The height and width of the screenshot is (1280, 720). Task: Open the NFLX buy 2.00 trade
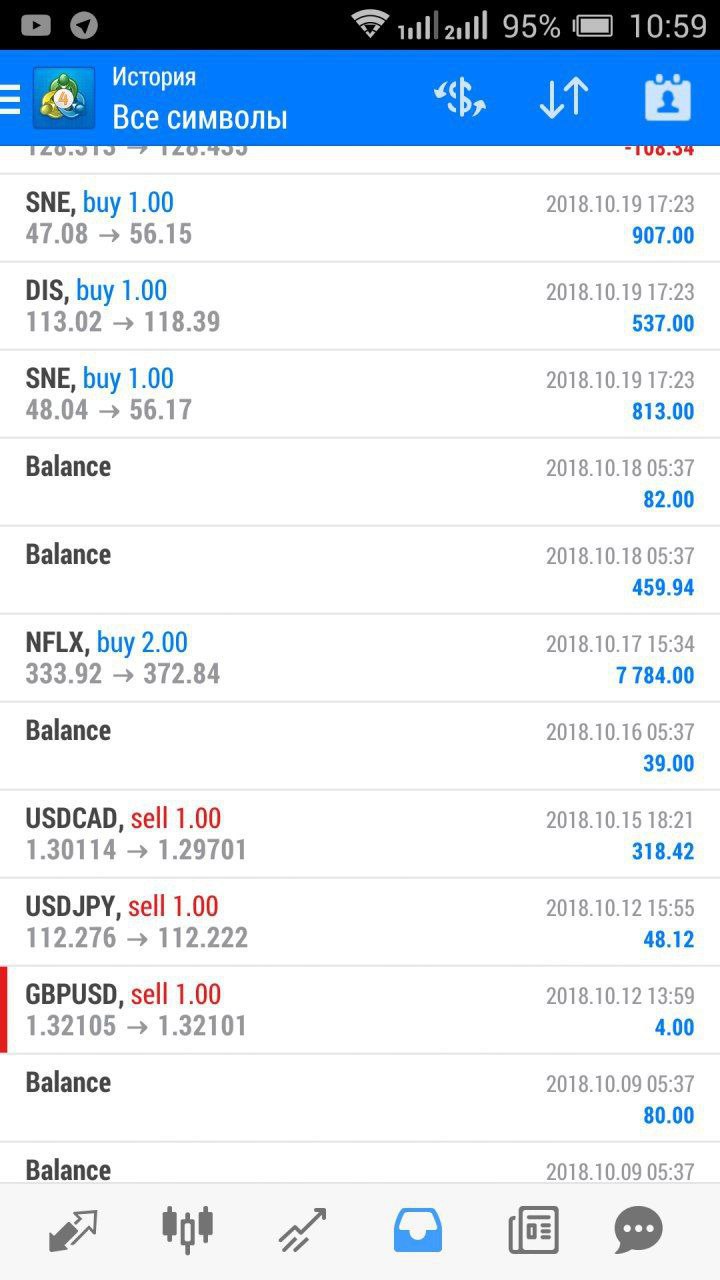click(x=360, y=658)
